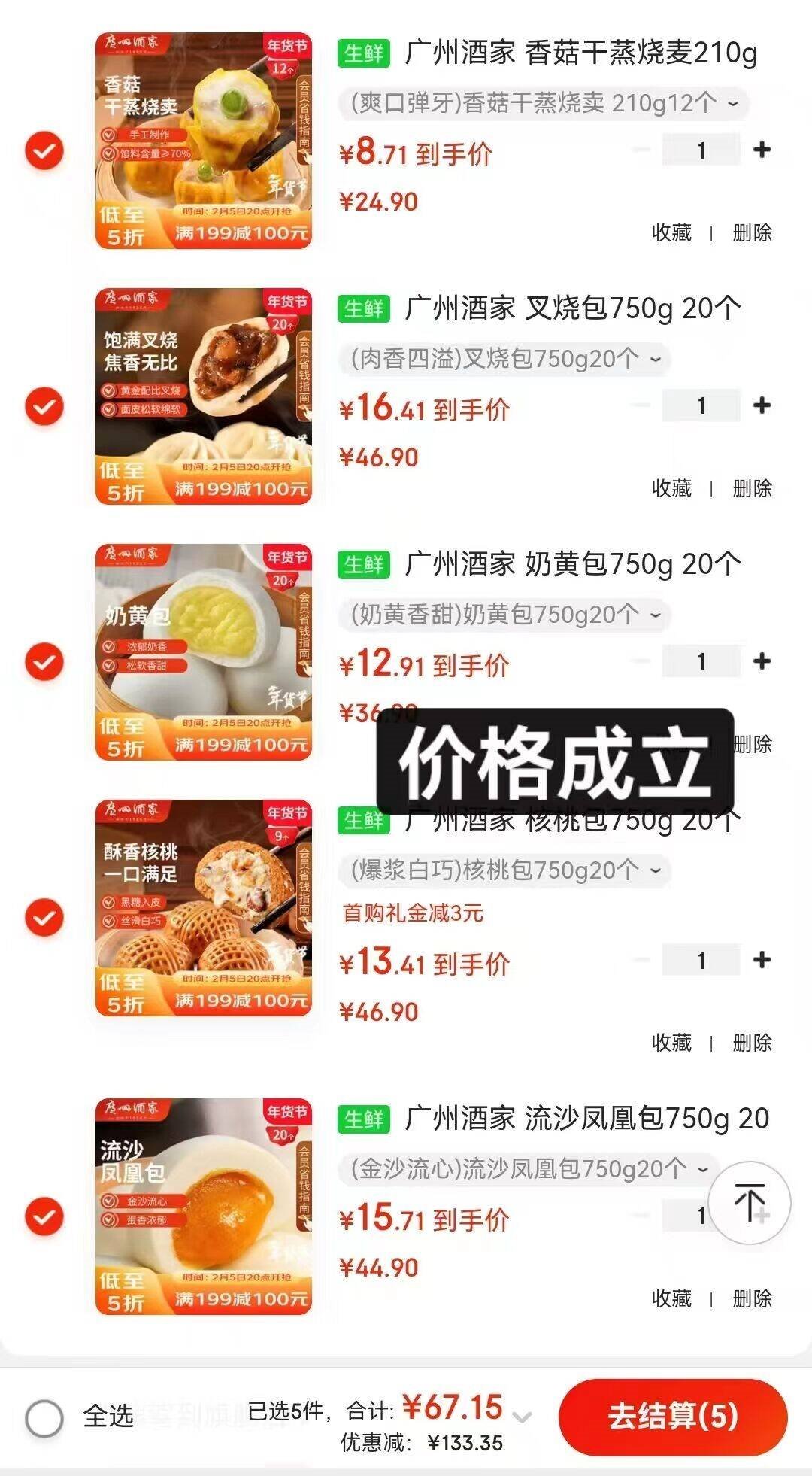The width and height of the screenshot is (812, 1476).
Task: Increase quantity of 香菇干蒸烧麦
Action: tap(762, 150)
